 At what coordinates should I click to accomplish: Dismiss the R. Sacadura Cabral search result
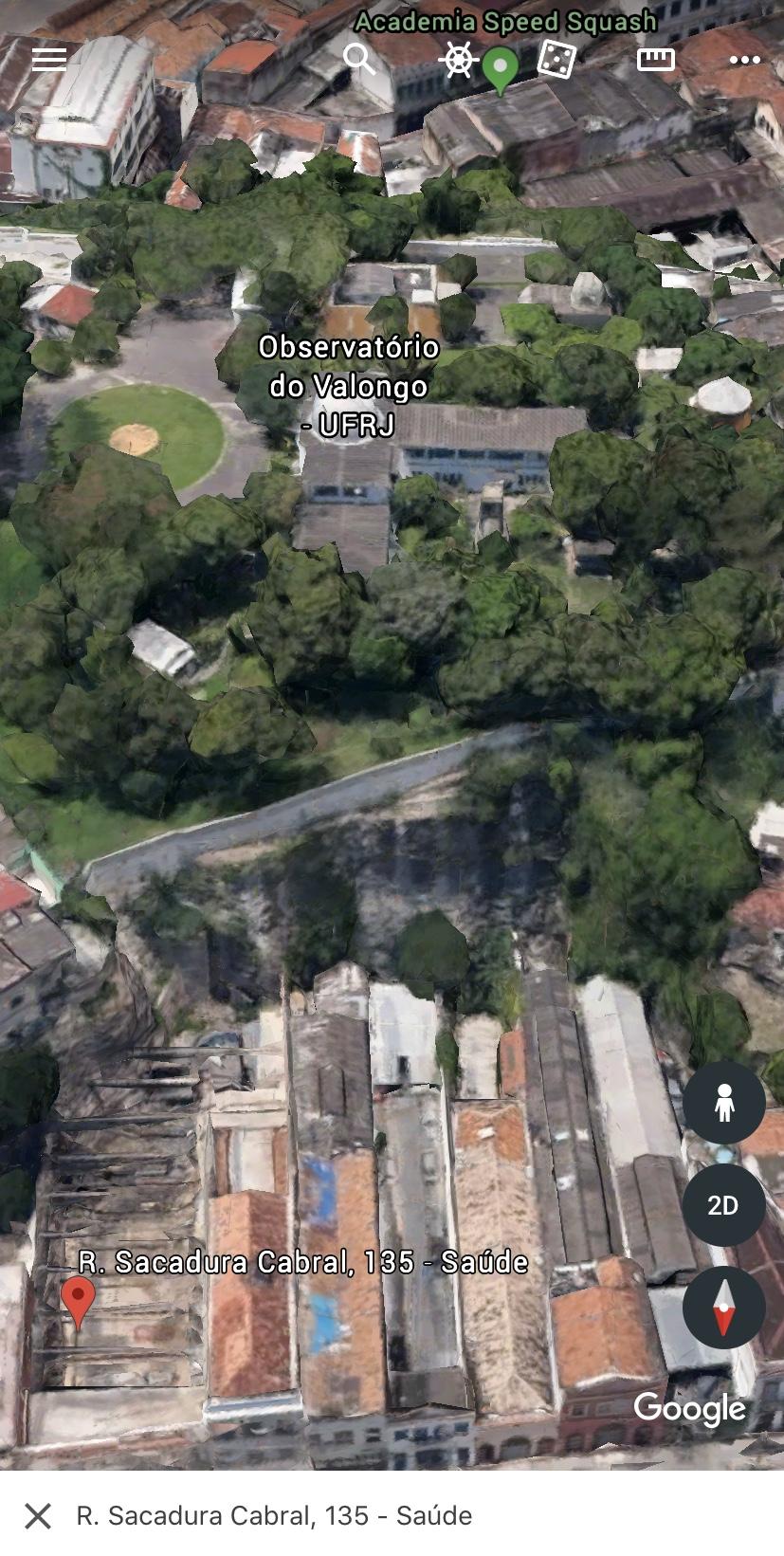[x=38, y=1515]
